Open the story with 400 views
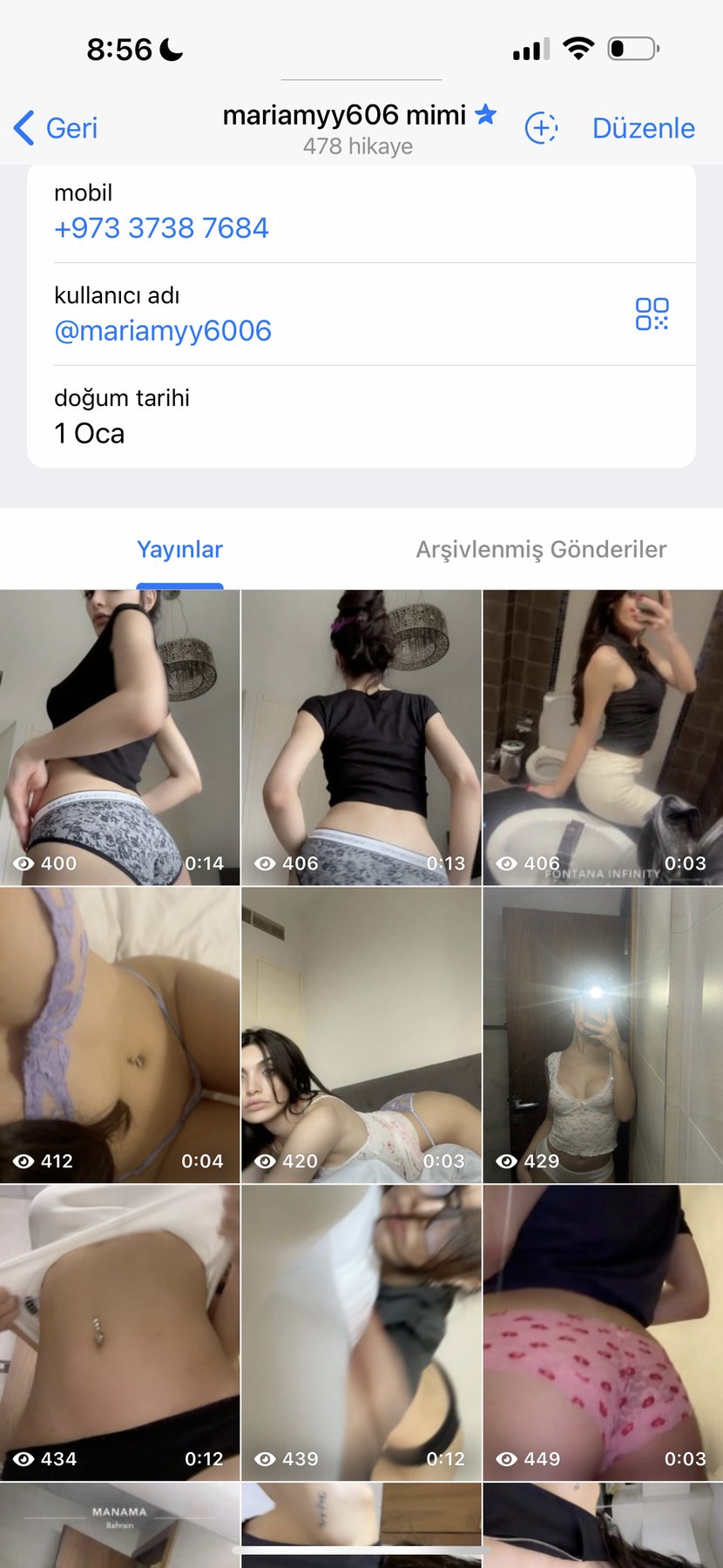 [x=119, y=738]
